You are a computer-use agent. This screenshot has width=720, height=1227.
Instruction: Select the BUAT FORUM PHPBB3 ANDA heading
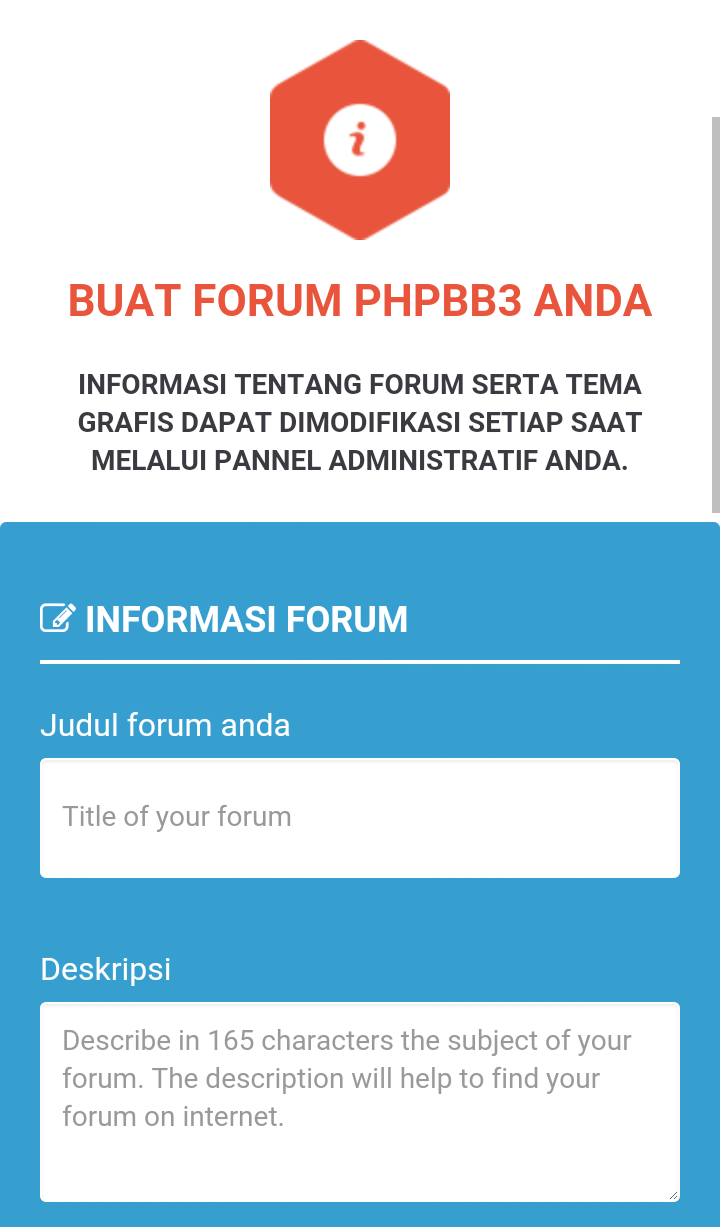[x=360, y=301]
